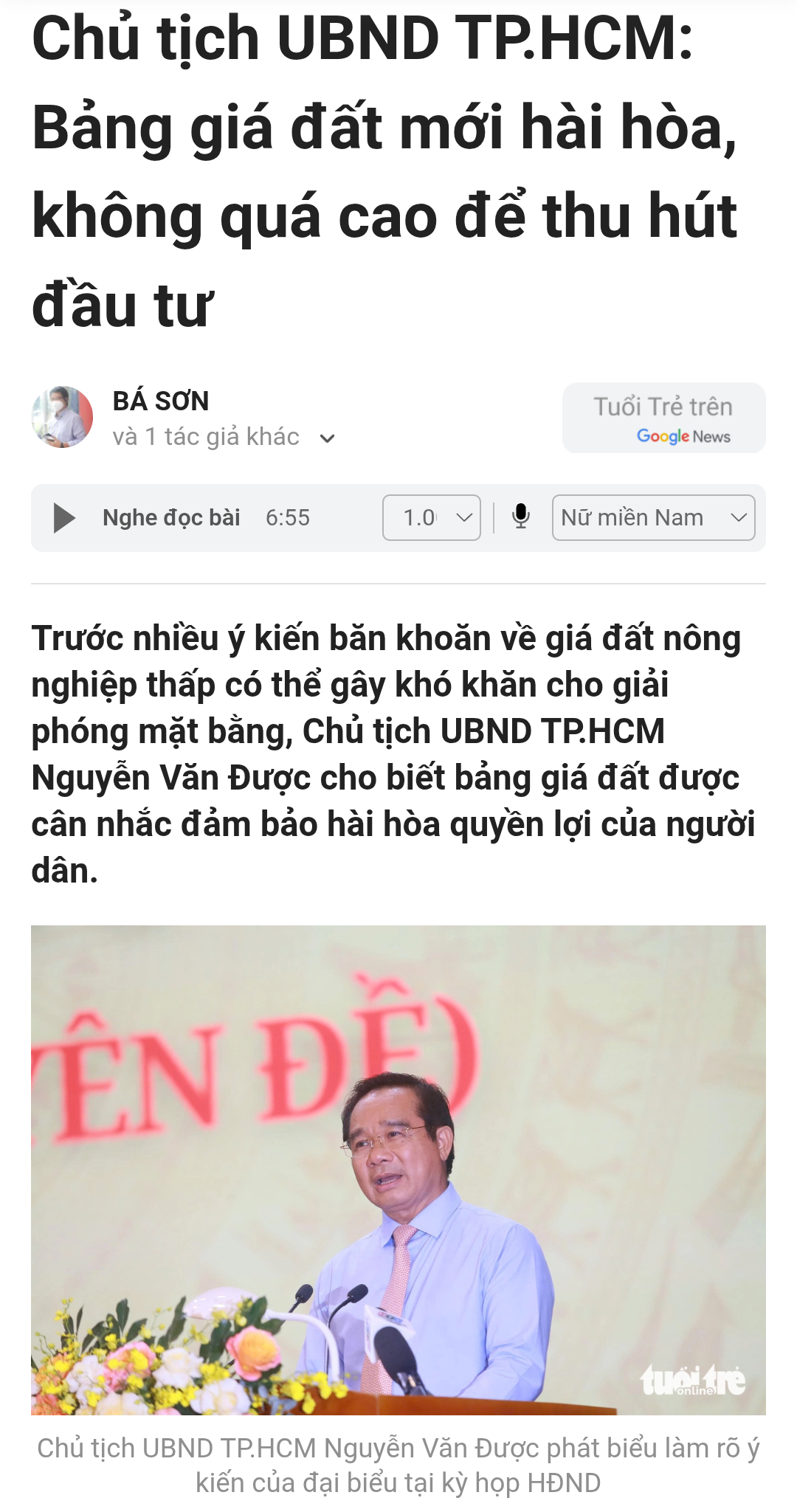Image resolution: width=797 pixels, height=1512 pixels.
Task: Open the 1.0 playback speed dropdown
Action: (432, 518)
